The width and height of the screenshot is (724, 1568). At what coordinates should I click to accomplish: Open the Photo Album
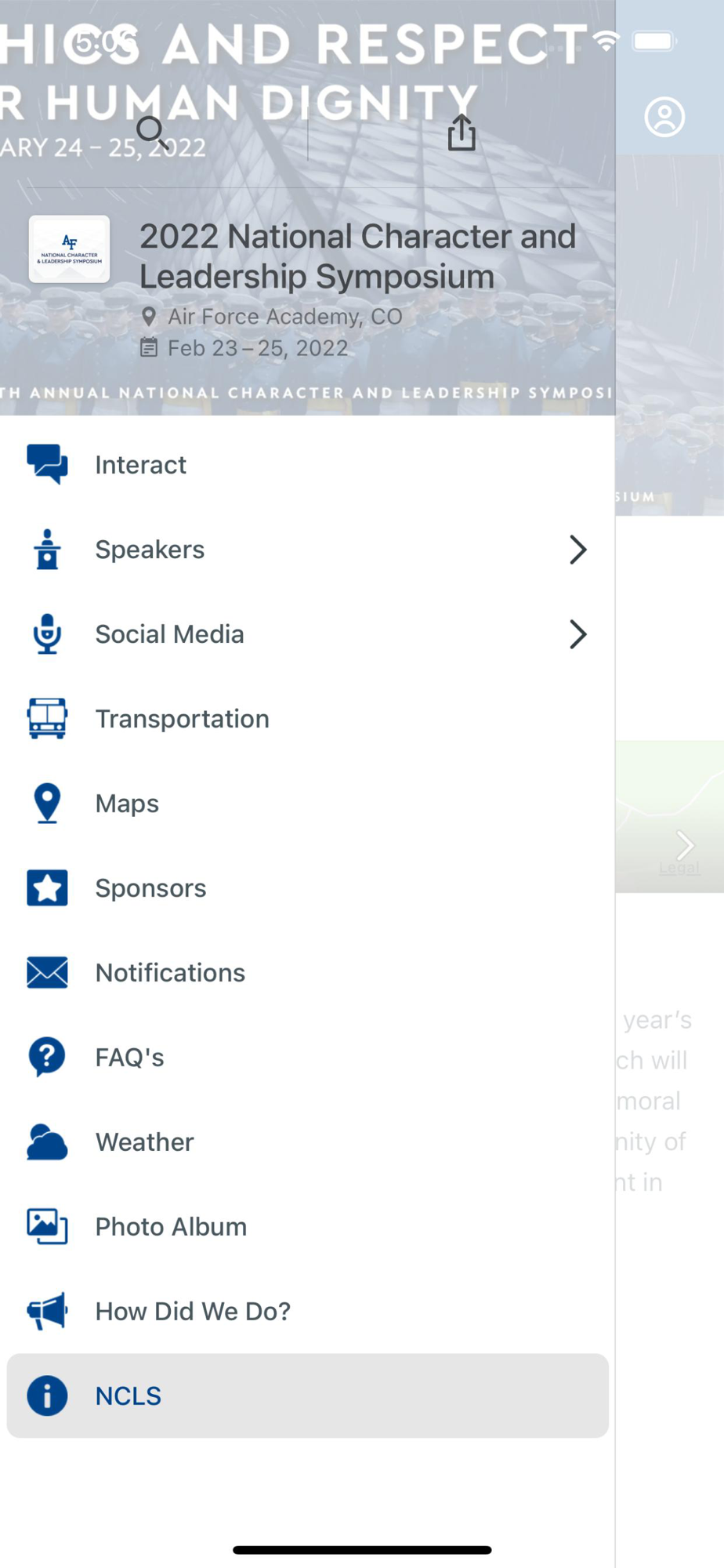click(x=307, y=1227)
